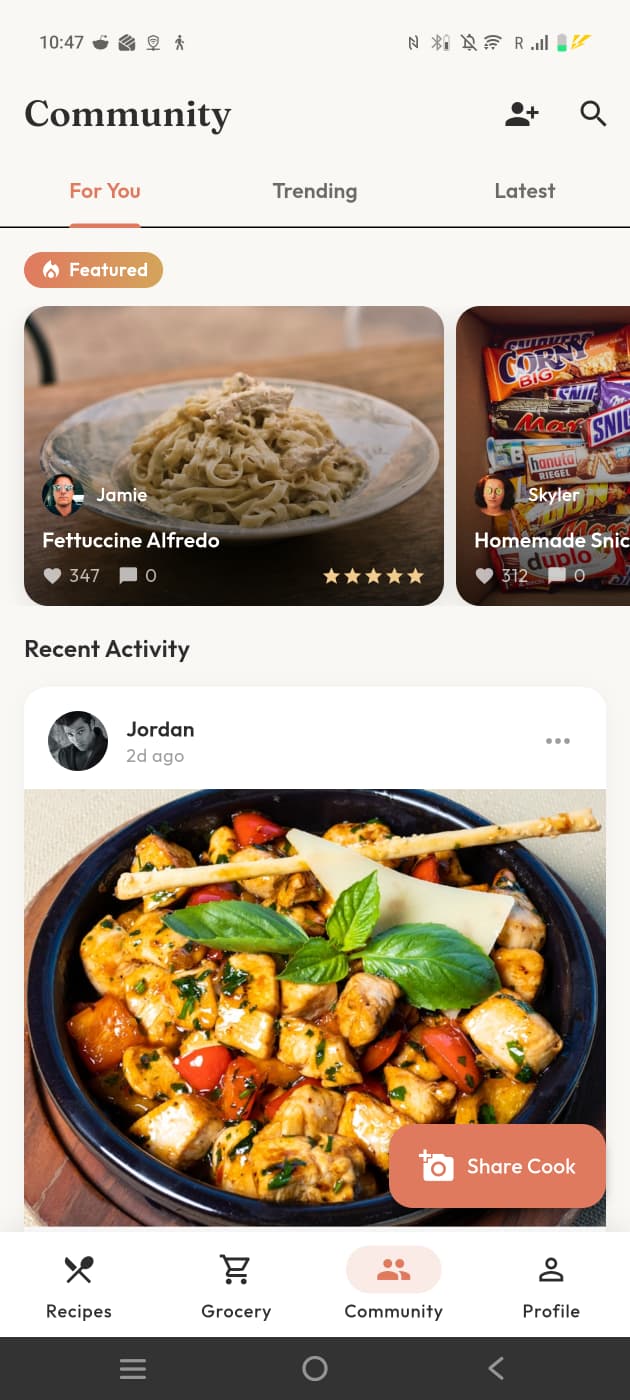The image size is (630, 1400).
Task: Switch to the Trending tab
Action: tap(315, 191)
